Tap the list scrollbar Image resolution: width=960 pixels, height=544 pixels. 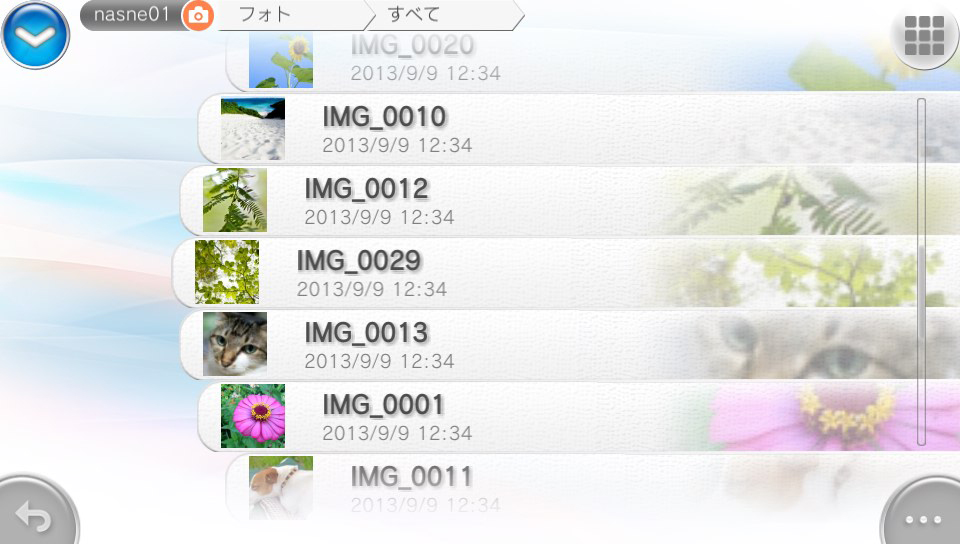(921, 272)
